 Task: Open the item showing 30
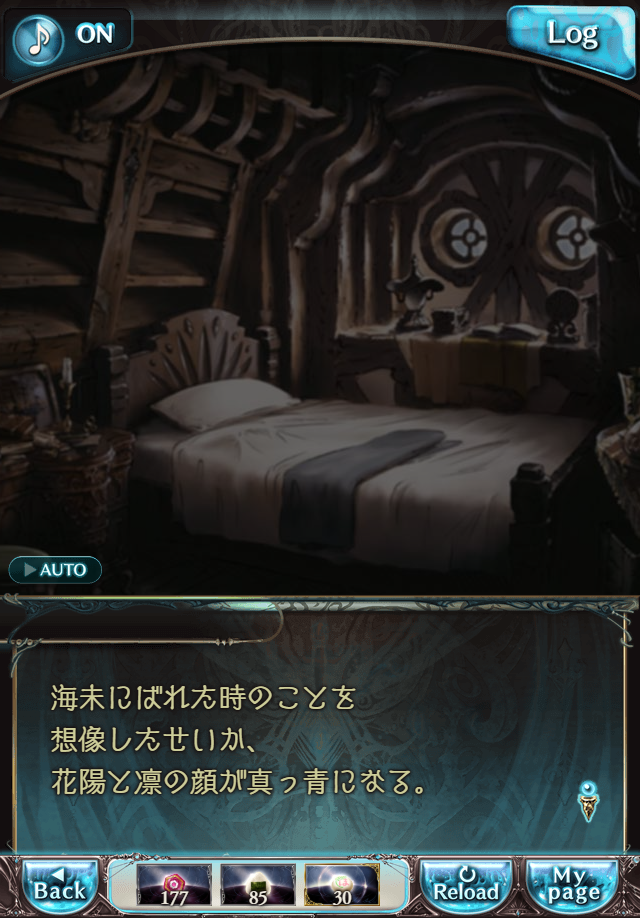point(341,886)
